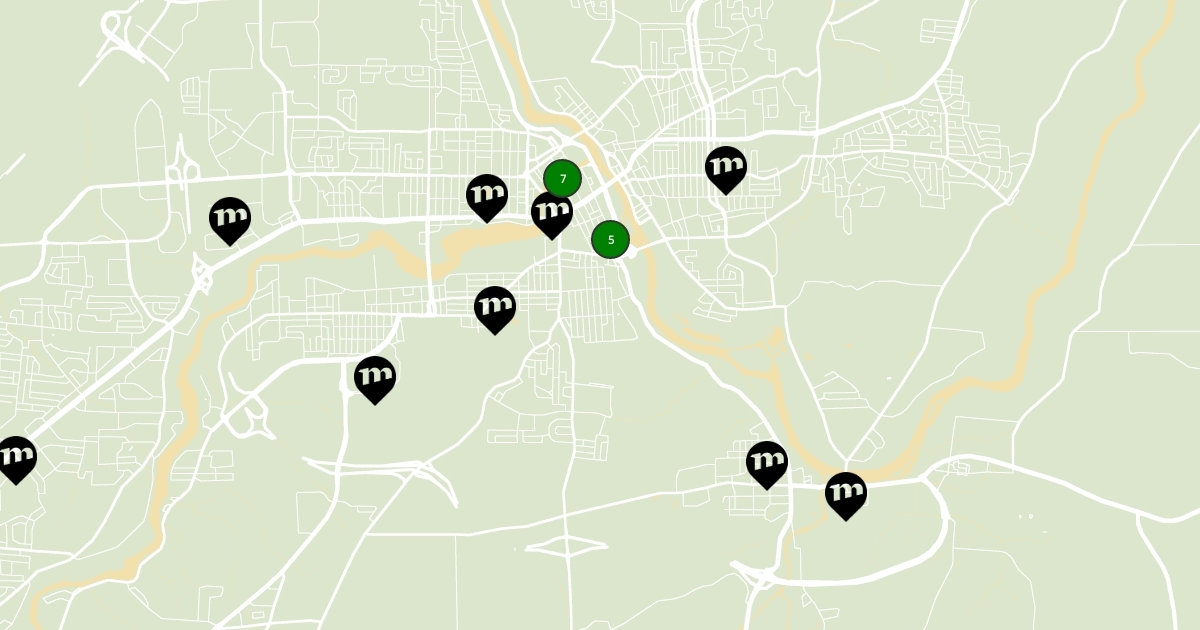The width and height of the screenshot is (1200, 630).
Task: Expand the green cluster marker labeled 5
Action: click(610, 239)
